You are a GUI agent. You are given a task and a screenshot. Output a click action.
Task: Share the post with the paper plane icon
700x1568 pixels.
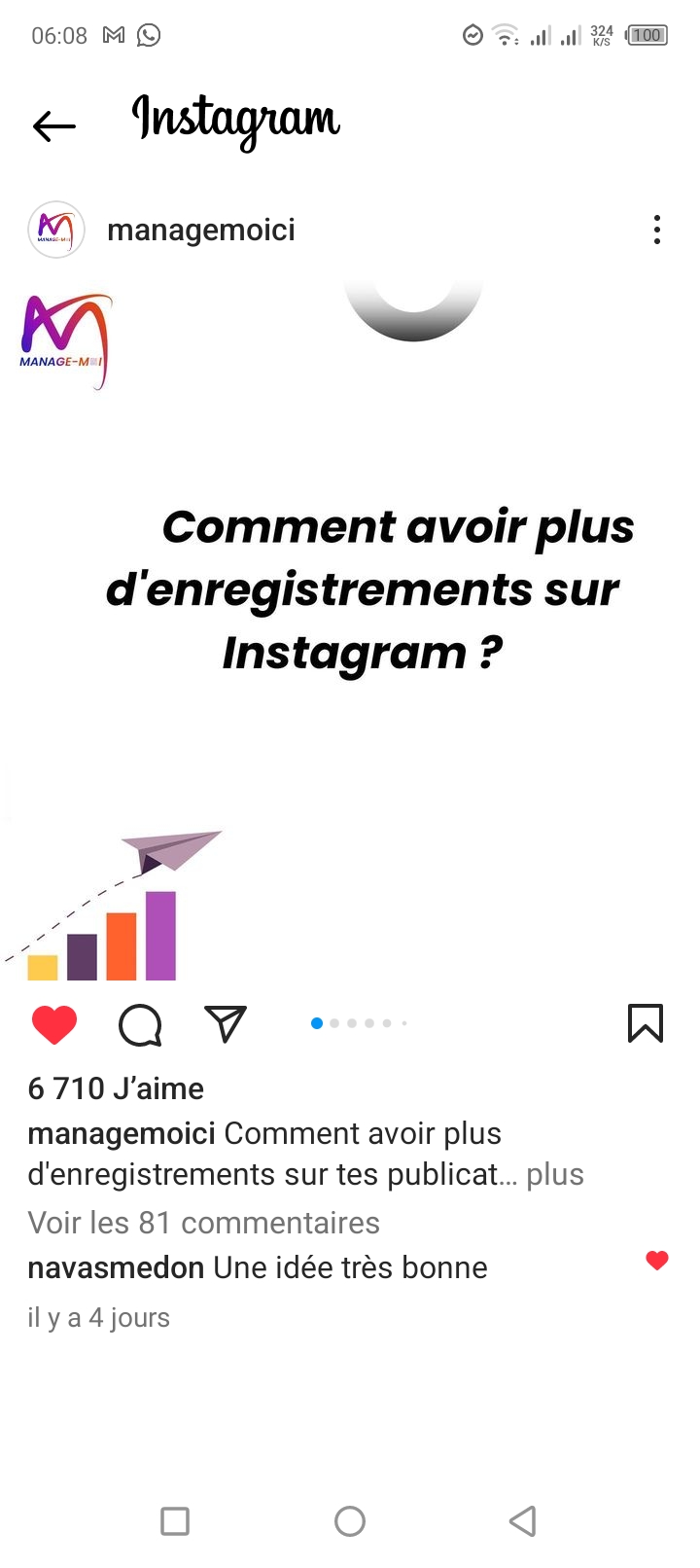coord(226,1024)
